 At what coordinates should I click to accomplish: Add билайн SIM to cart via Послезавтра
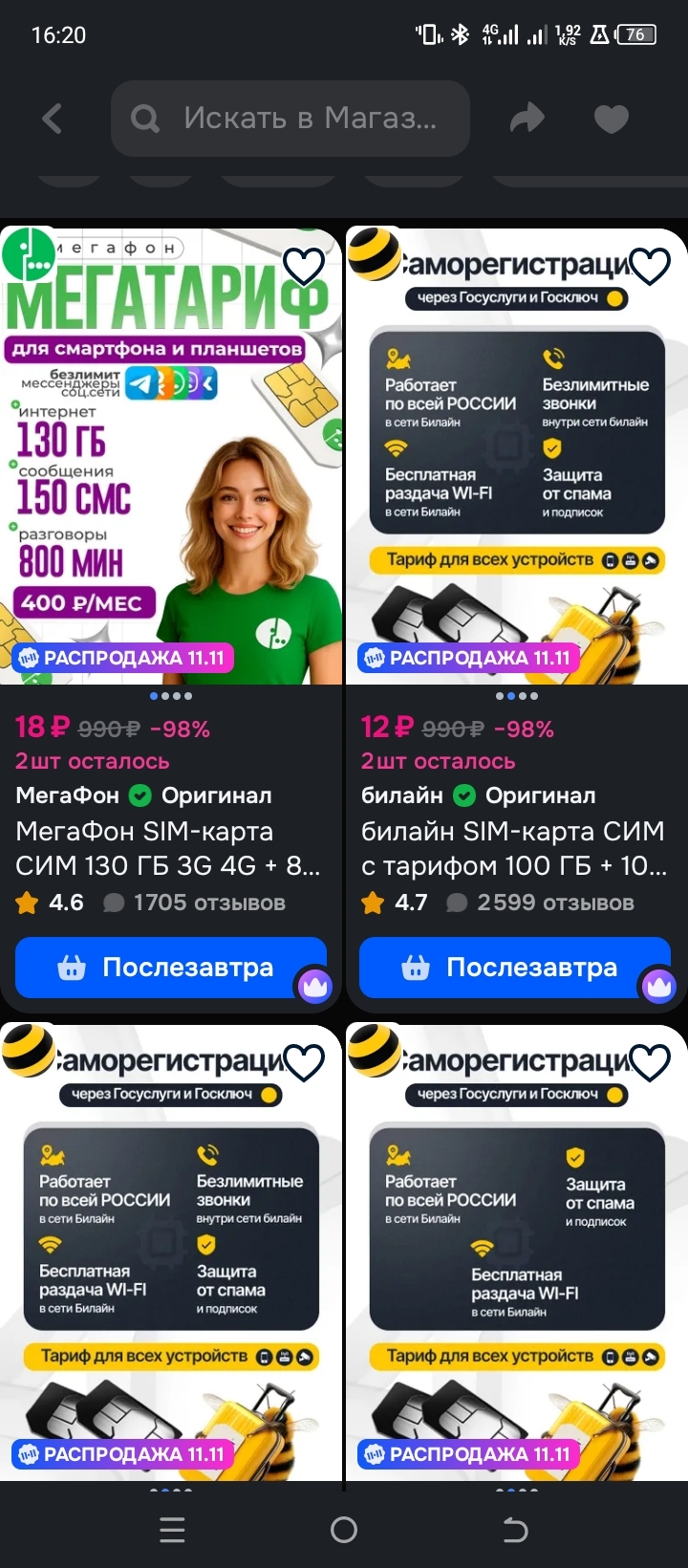[514, 968]
